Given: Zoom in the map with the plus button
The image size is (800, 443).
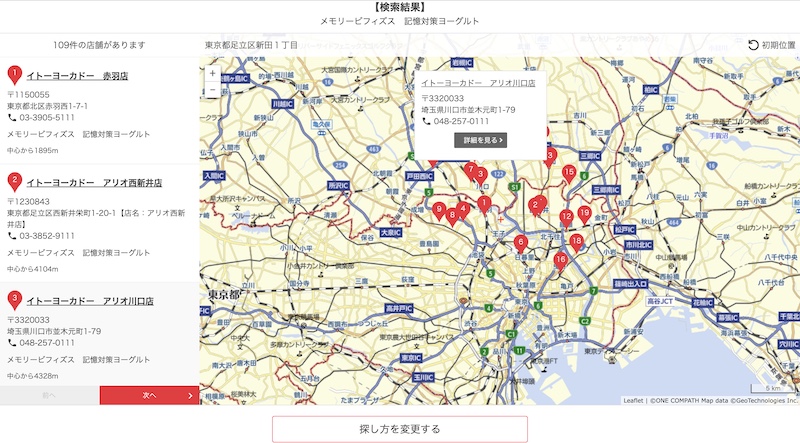Looking at the screenshot, I should pyautogui.click(x=212, y=73).
